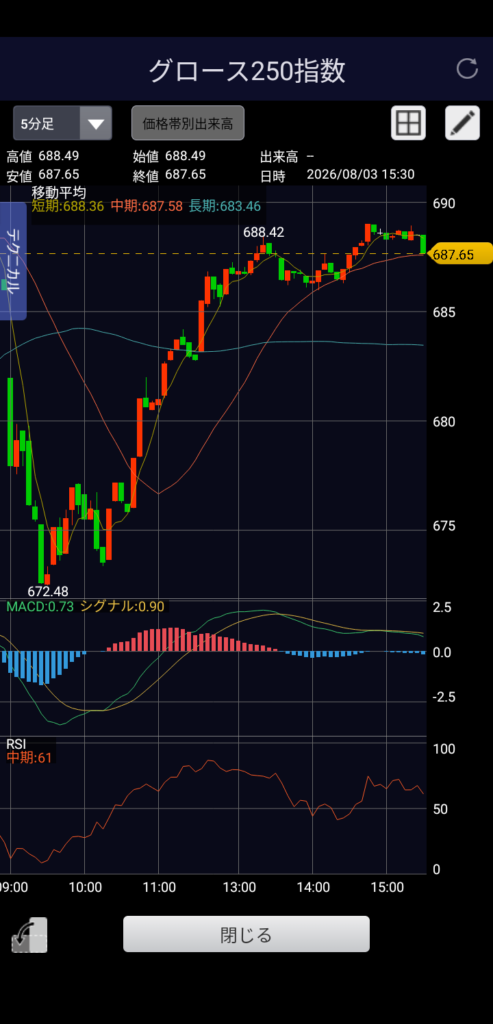The image size is (493, 1024).
Task: Show 価格帯別出来高 on the chart
Action: point(188,123)
